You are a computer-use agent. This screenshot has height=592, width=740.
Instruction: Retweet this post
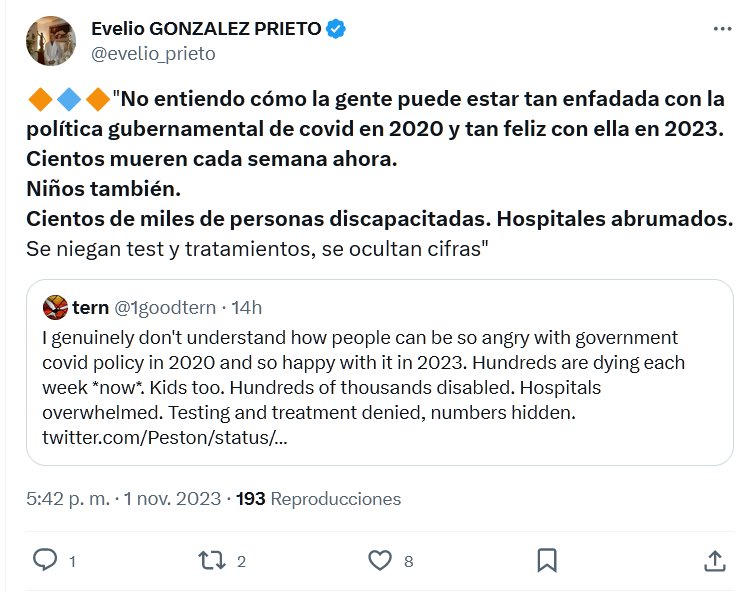tap(213, 560)
